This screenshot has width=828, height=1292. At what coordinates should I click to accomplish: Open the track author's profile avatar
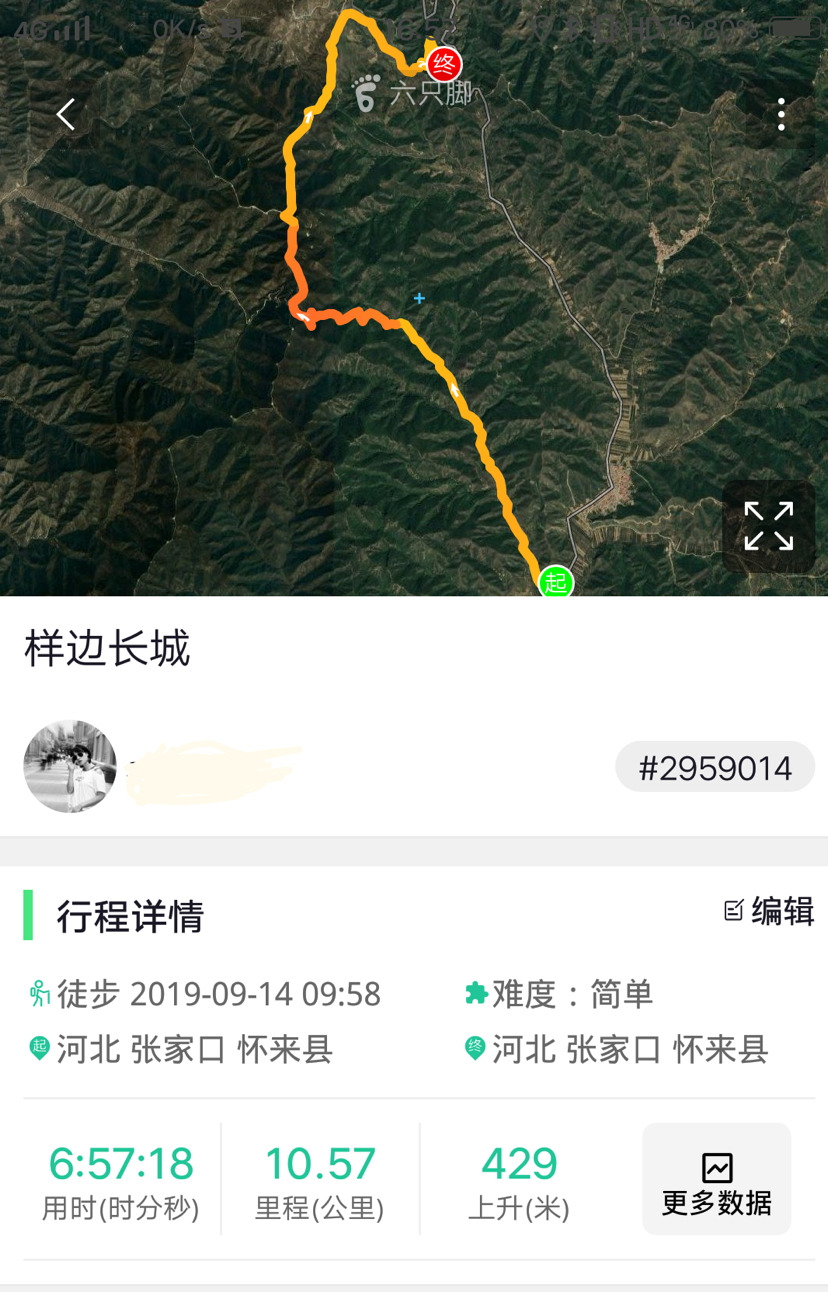(70, 766)
